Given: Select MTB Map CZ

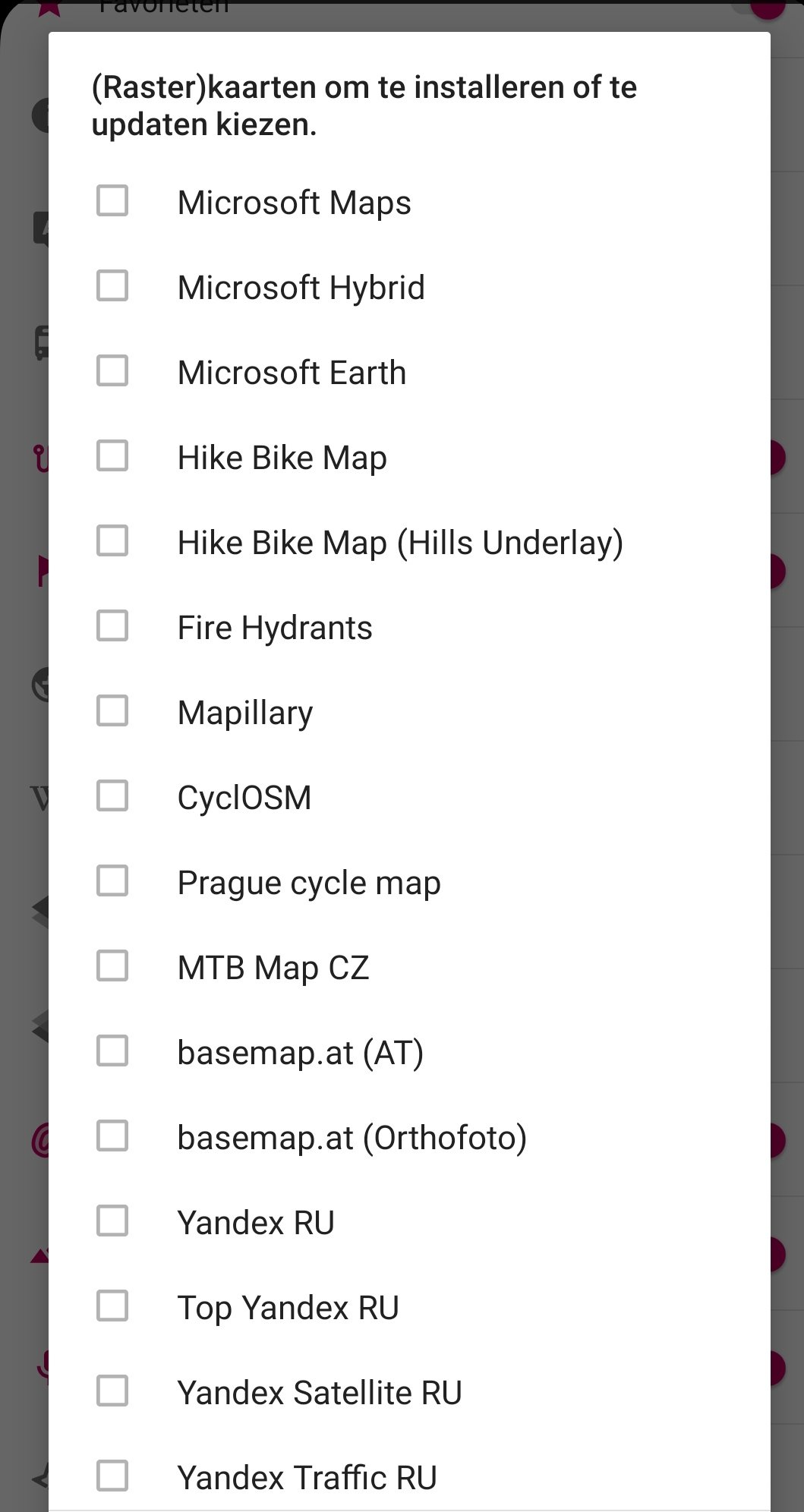Looking at the screenshot, I should [x=112, y=967].
